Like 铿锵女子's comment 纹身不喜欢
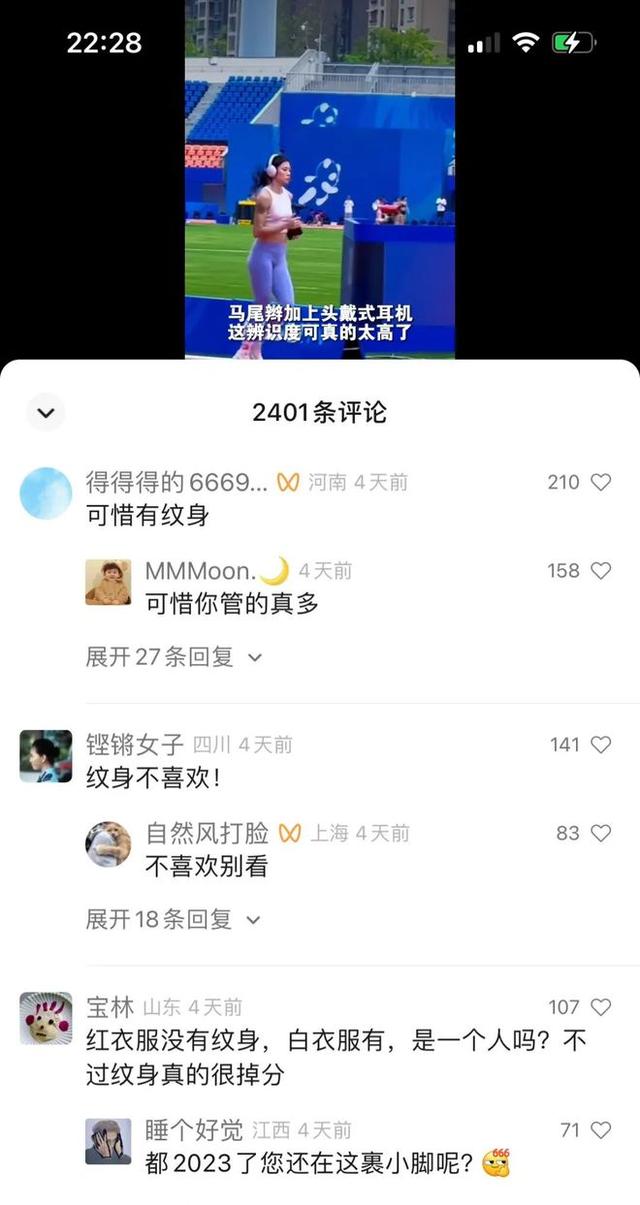This screenshot has width=640, height=1205. [x=600, y=744]
